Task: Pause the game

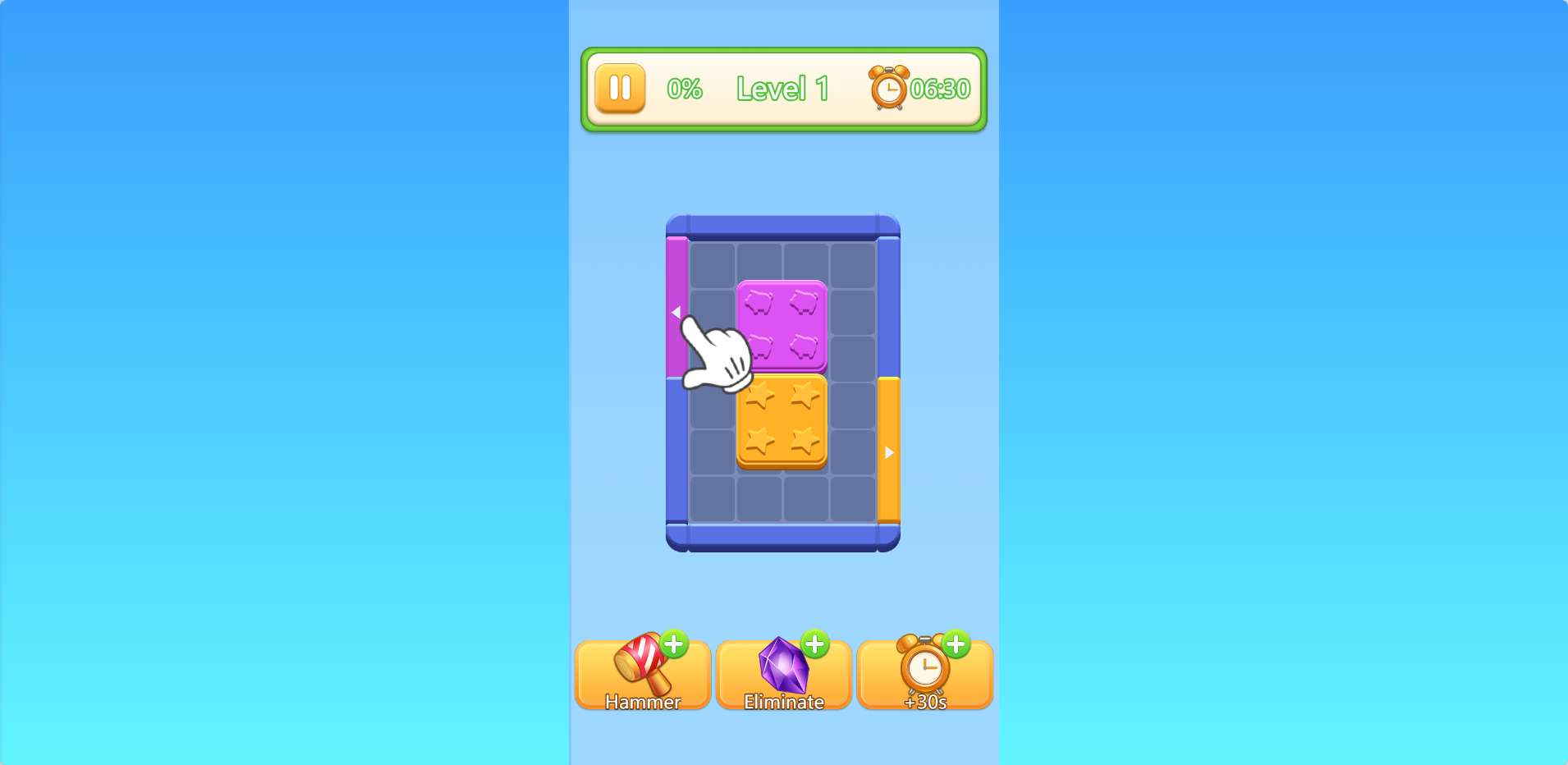Action: [620, 89]
